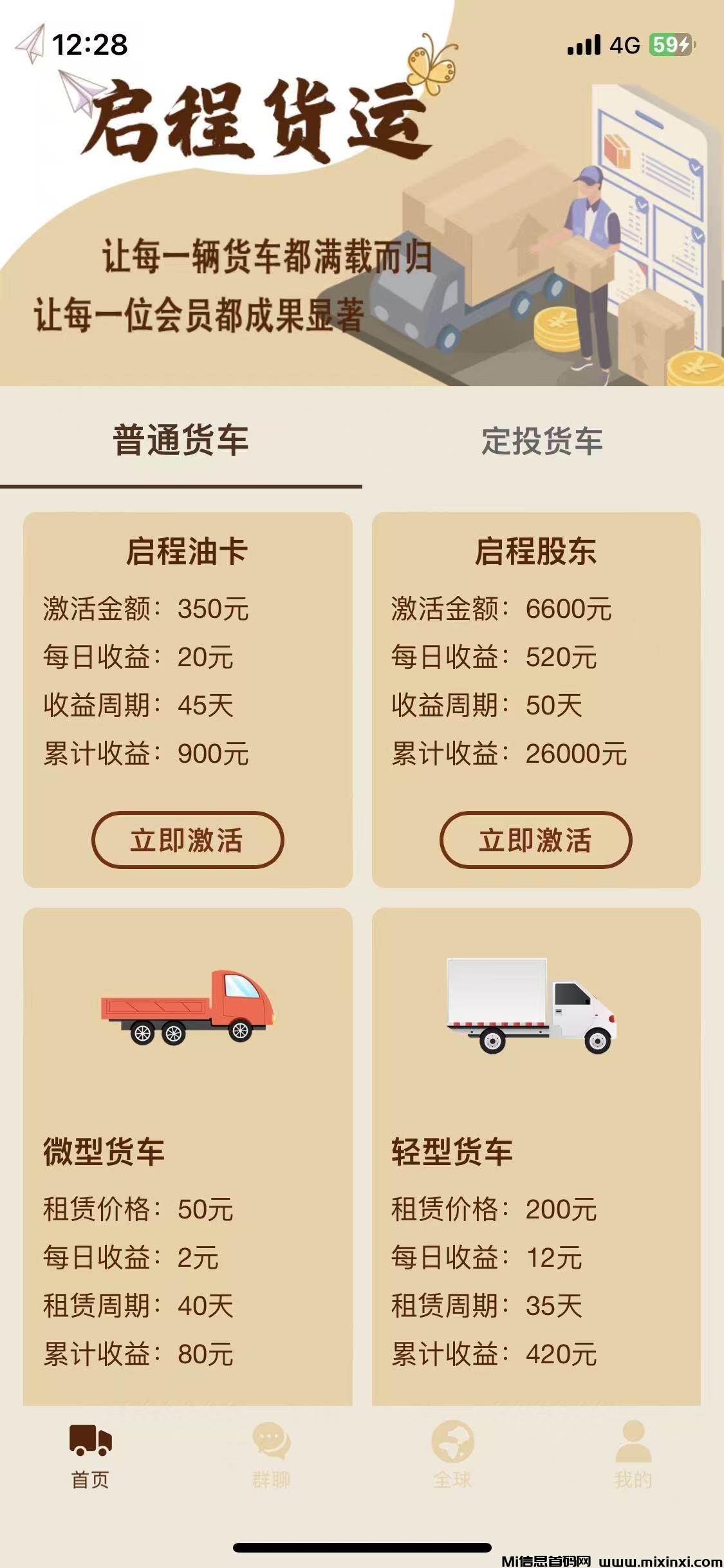The height and width of the screenshot is (1568, 724).
Task: Switch to the 普通货车 tab
Action: (x=181, y=442)
